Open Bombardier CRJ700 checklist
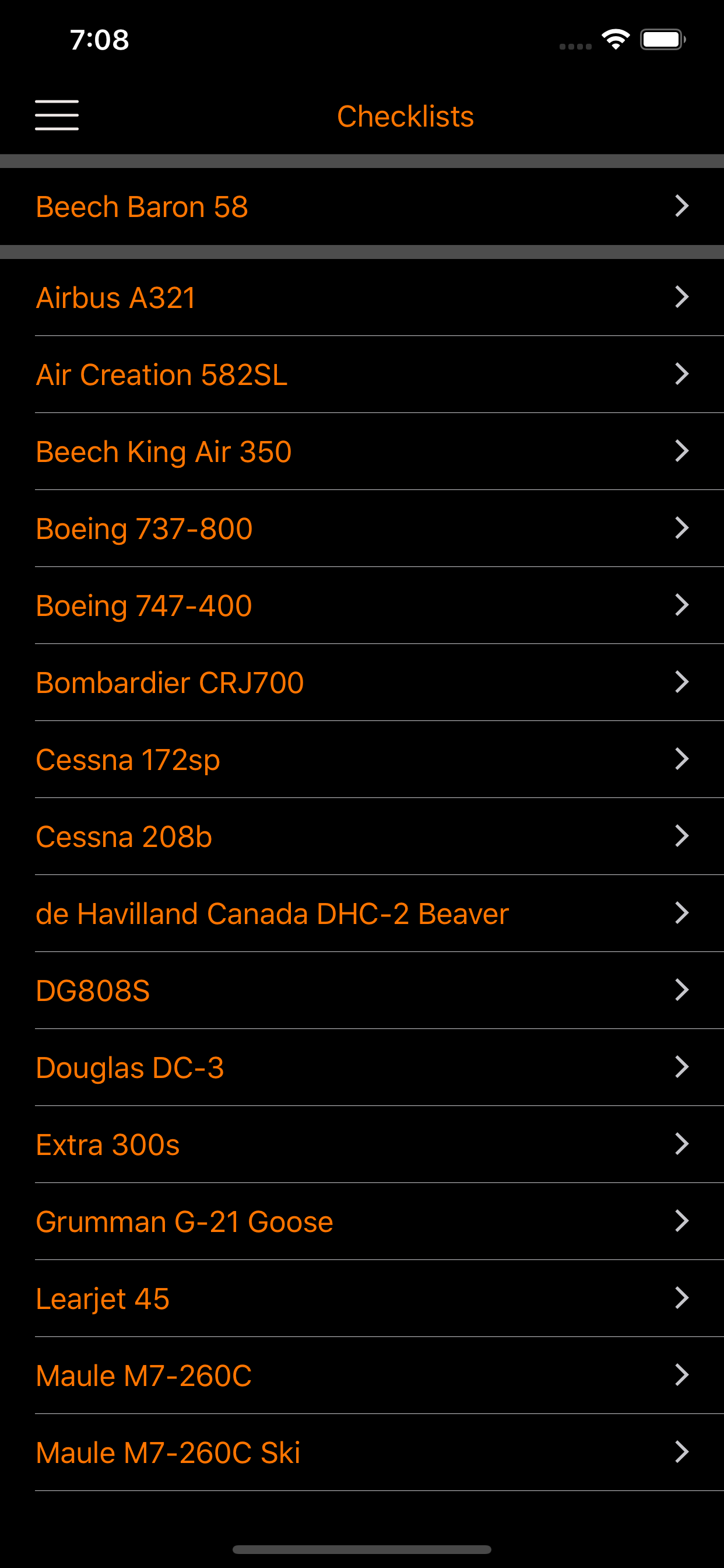This screenshot has width=724, height=1568. (x=362, y=682)
